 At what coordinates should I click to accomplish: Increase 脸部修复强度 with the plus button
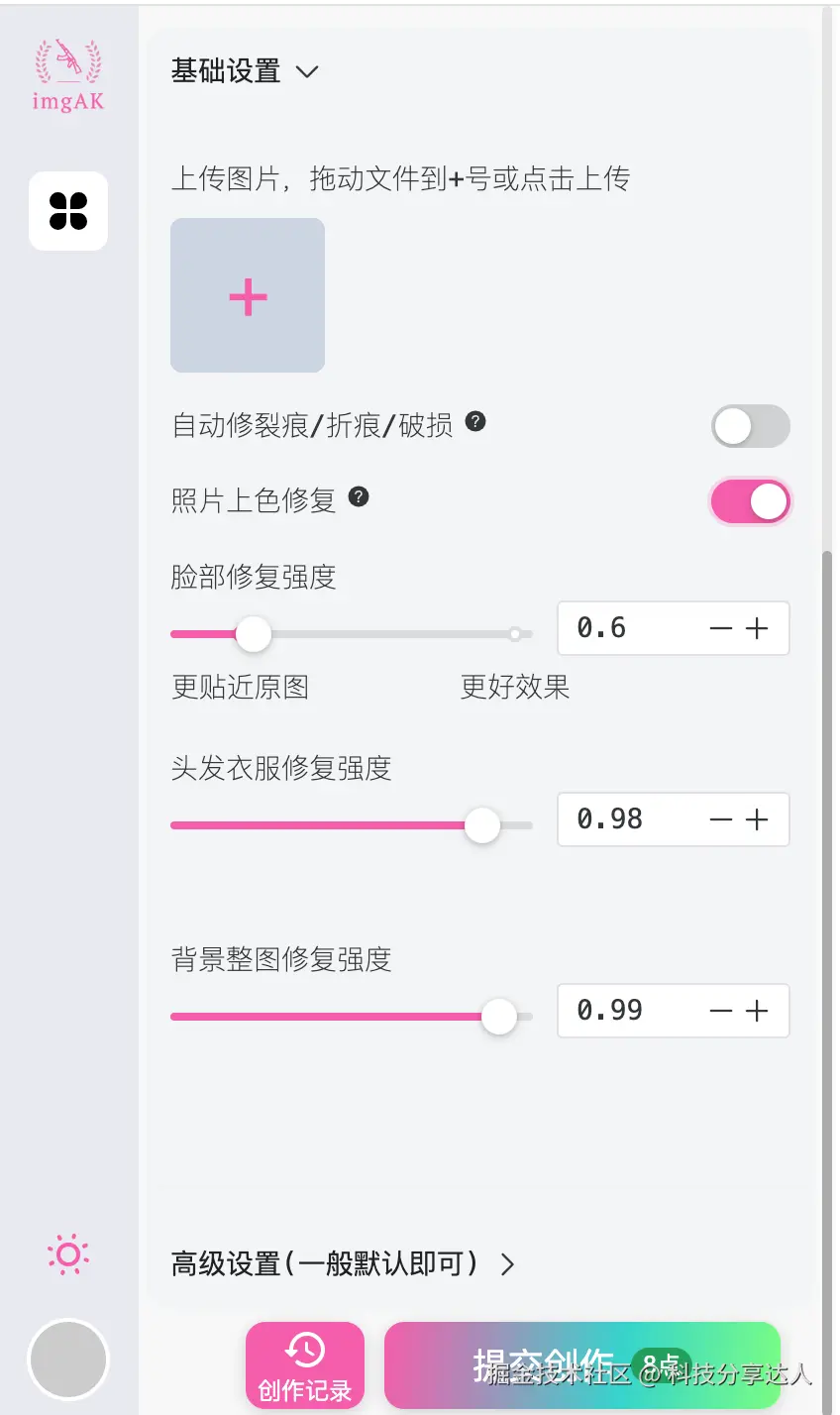pyautogui.click(x=757, y=628)
